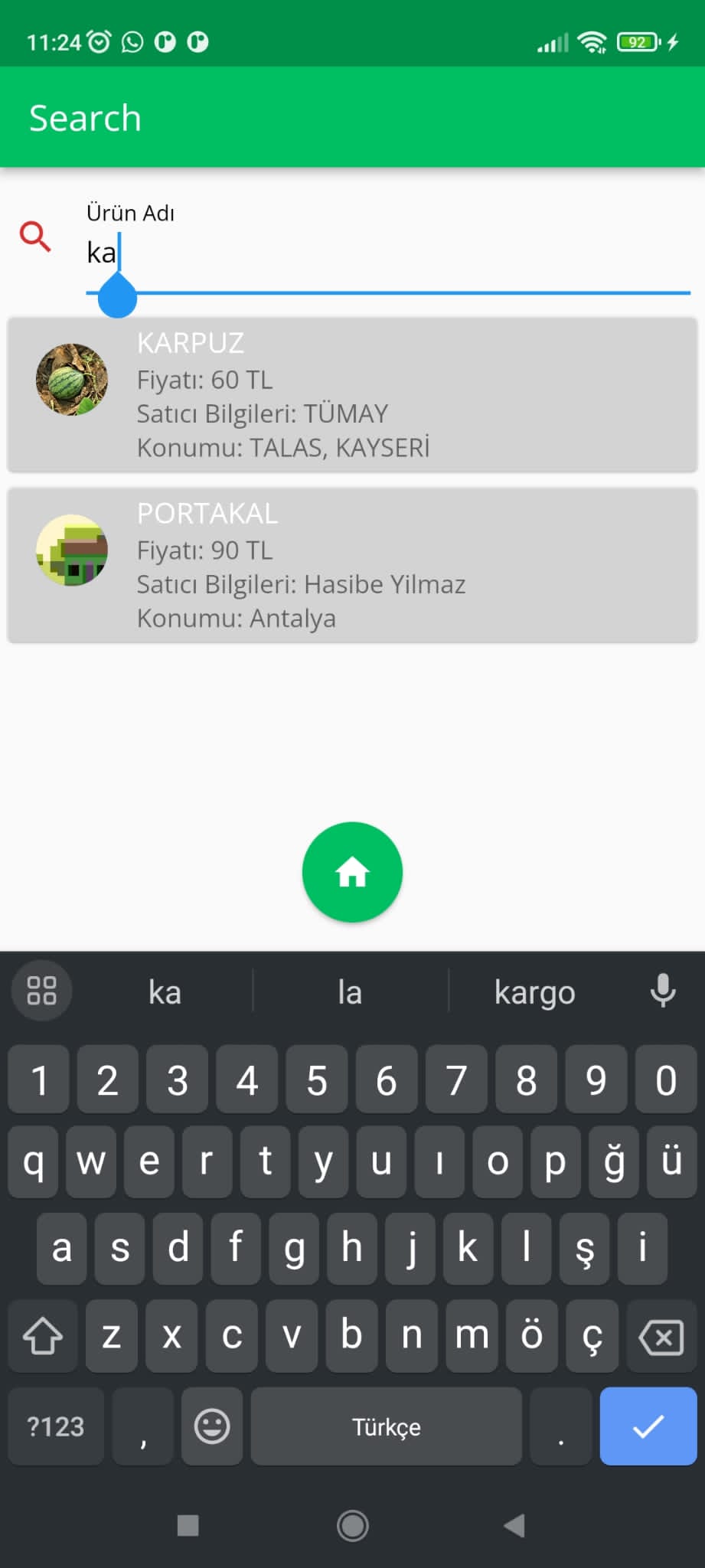Open the keyboard grid menu icon
The height and width of the screenshot is (1568, 705).
click(41, 991)
